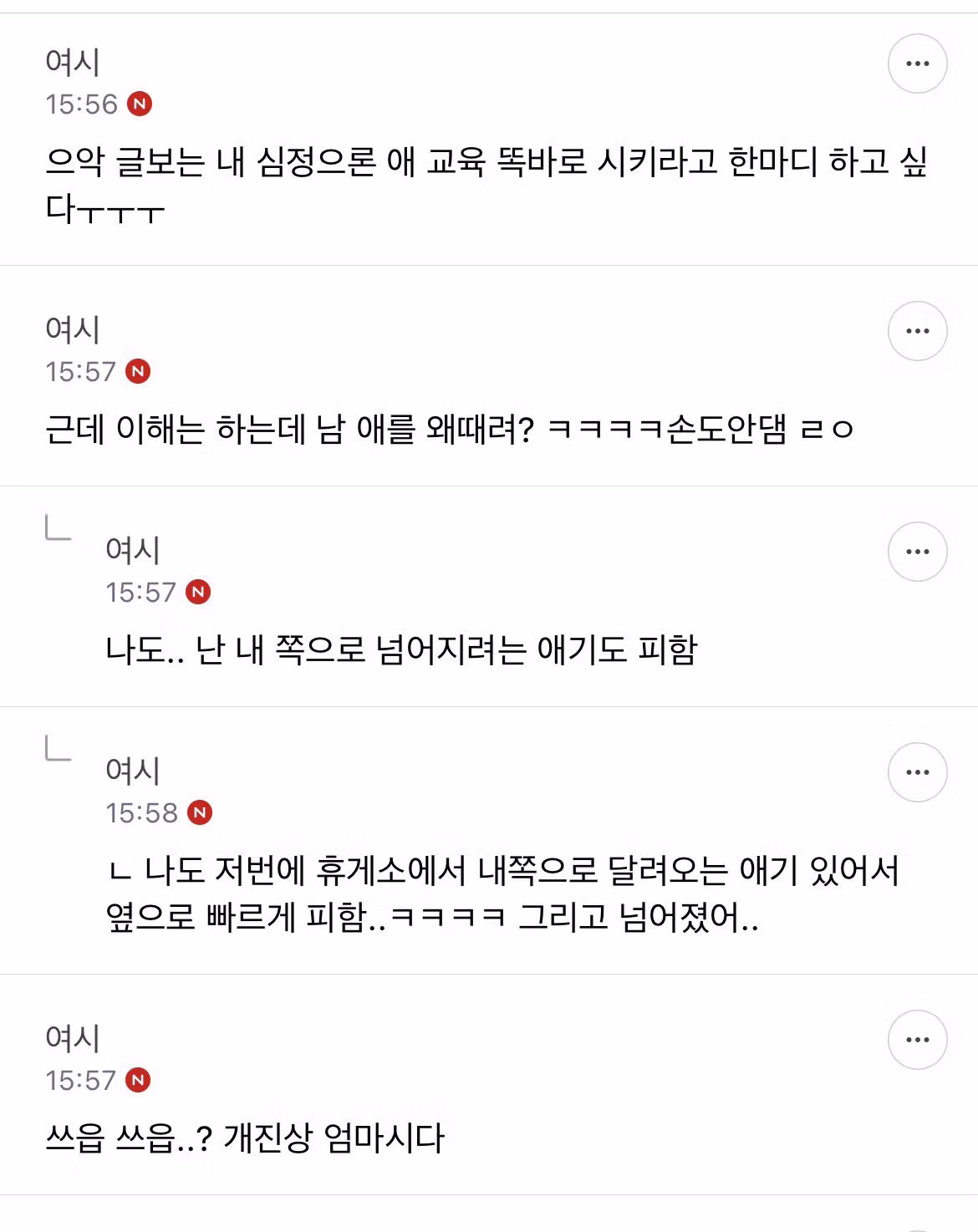
Task: Toggle the N new-comment indicator on 15:56
Action: [140, 104]
